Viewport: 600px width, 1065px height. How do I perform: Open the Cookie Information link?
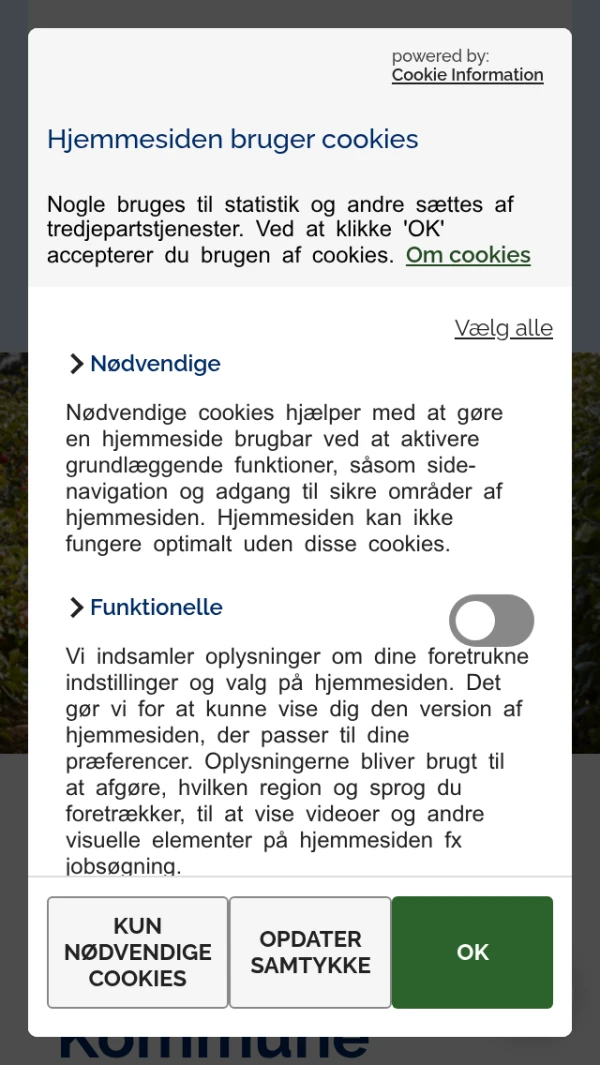tap(467, 75)
